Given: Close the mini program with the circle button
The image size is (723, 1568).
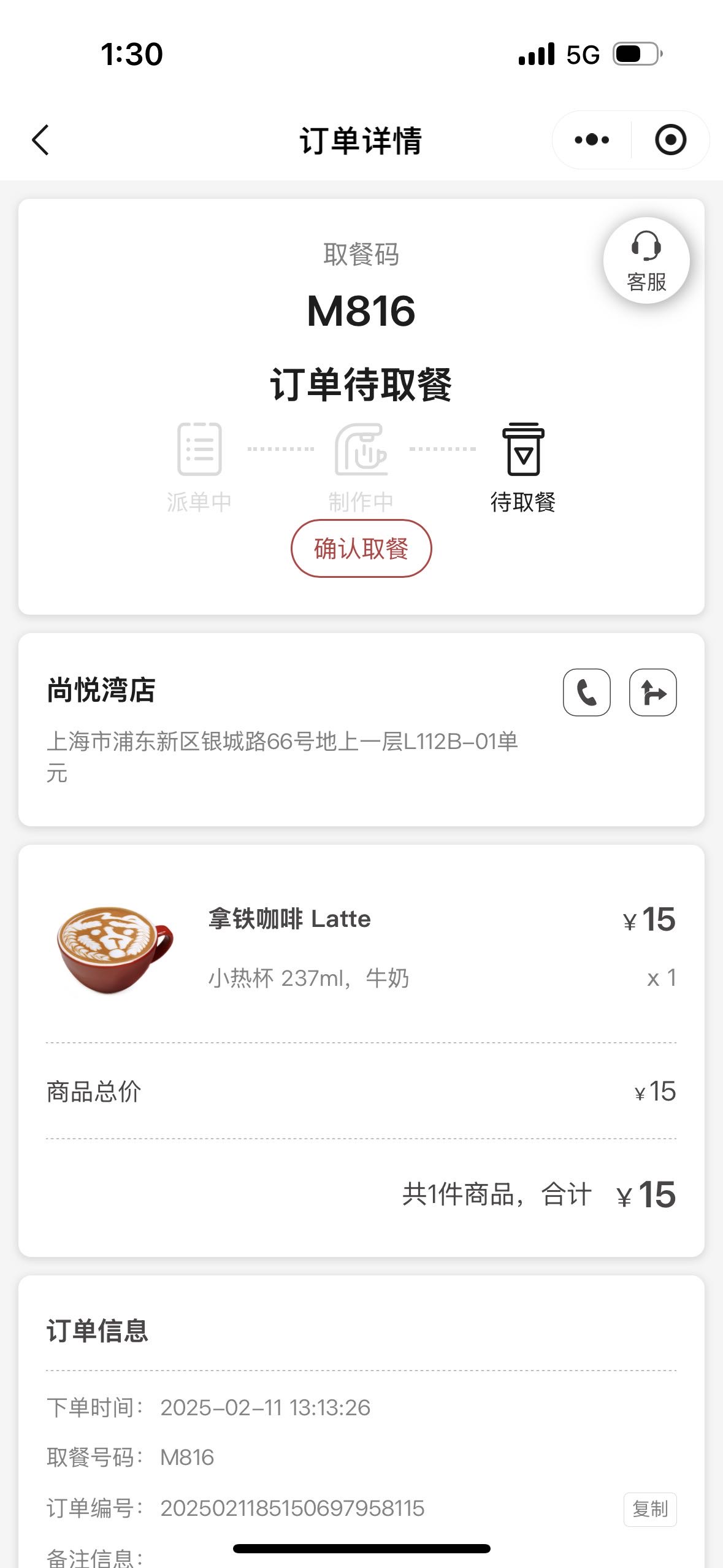Looking at the screenshot, I should pos(670,140).
